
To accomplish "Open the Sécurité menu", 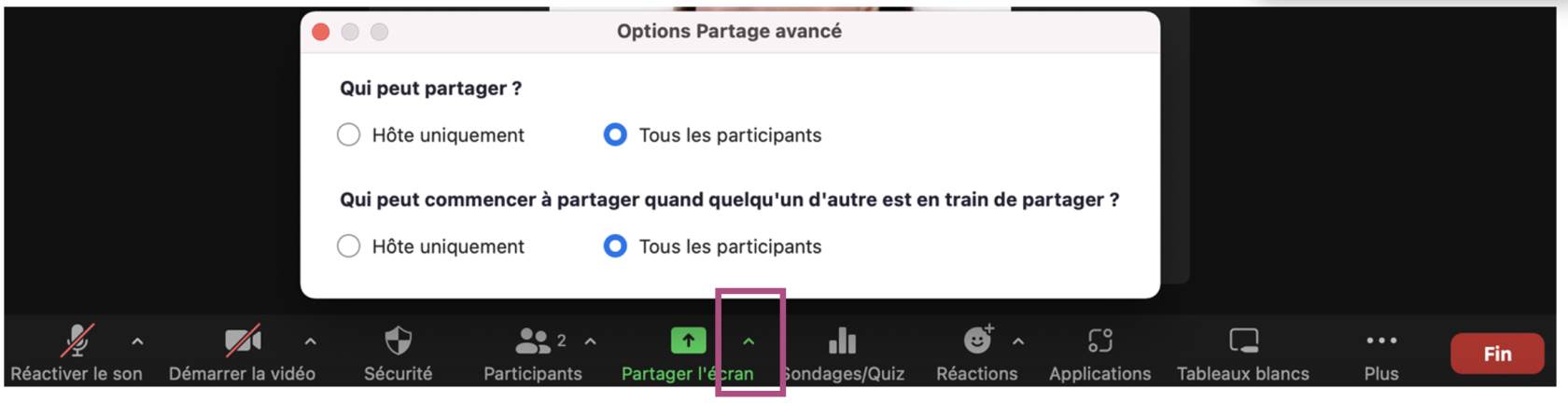I will 399,353.
